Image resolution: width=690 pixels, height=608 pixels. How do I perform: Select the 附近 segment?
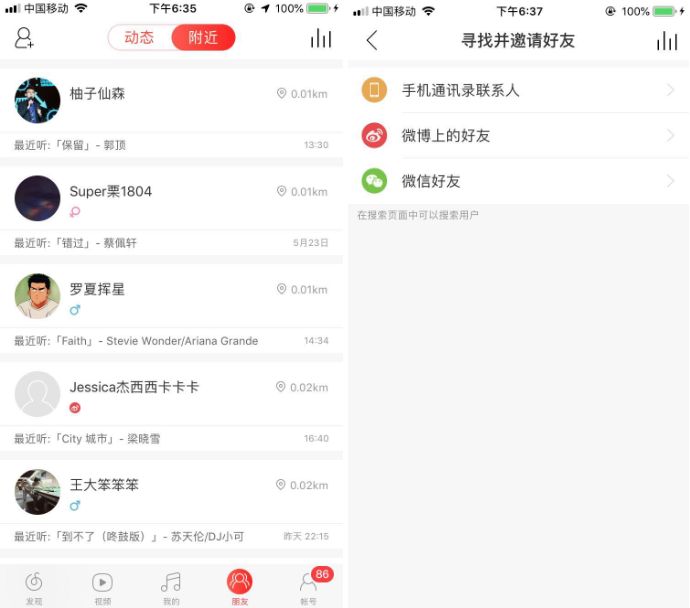tap(203, 38)
